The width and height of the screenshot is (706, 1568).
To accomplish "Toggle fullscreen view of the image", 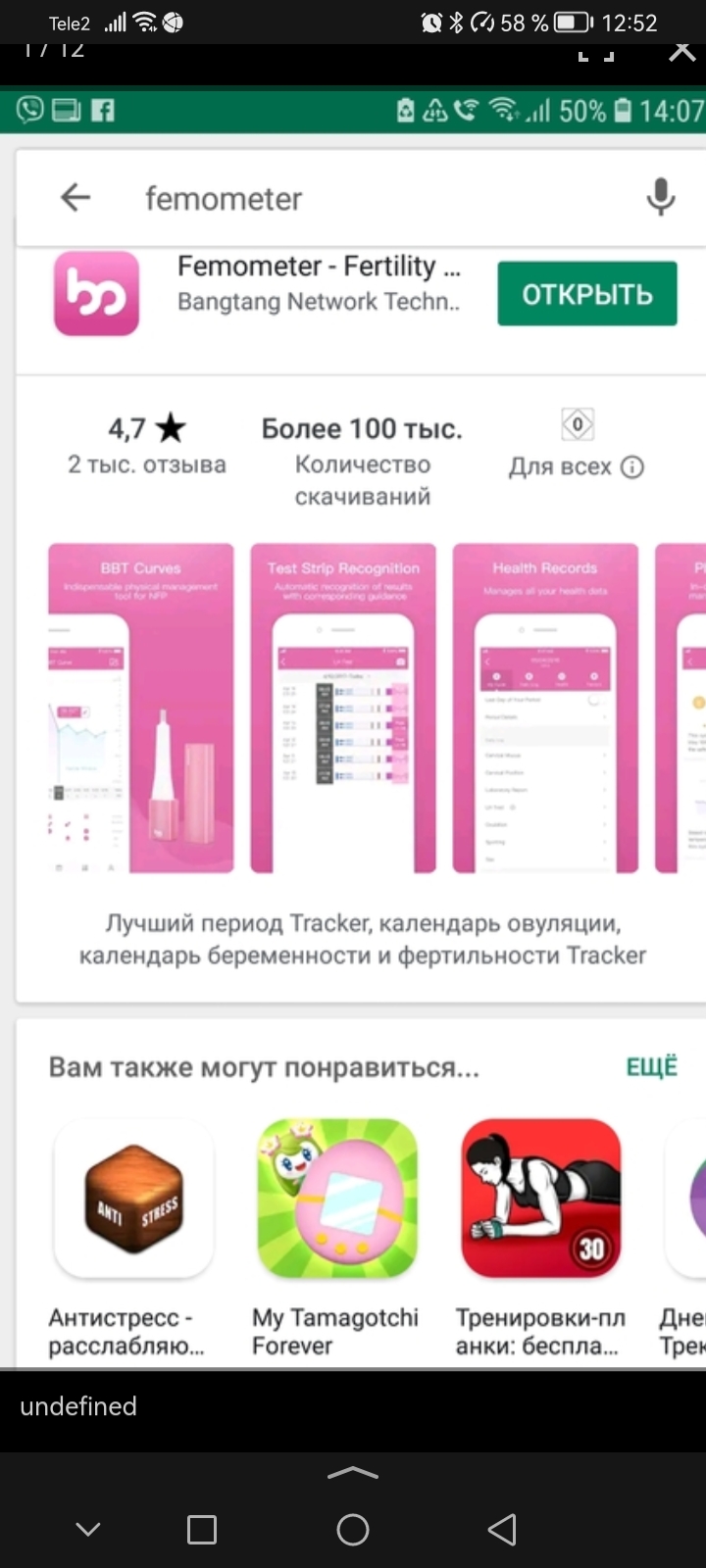I will 595,52.
